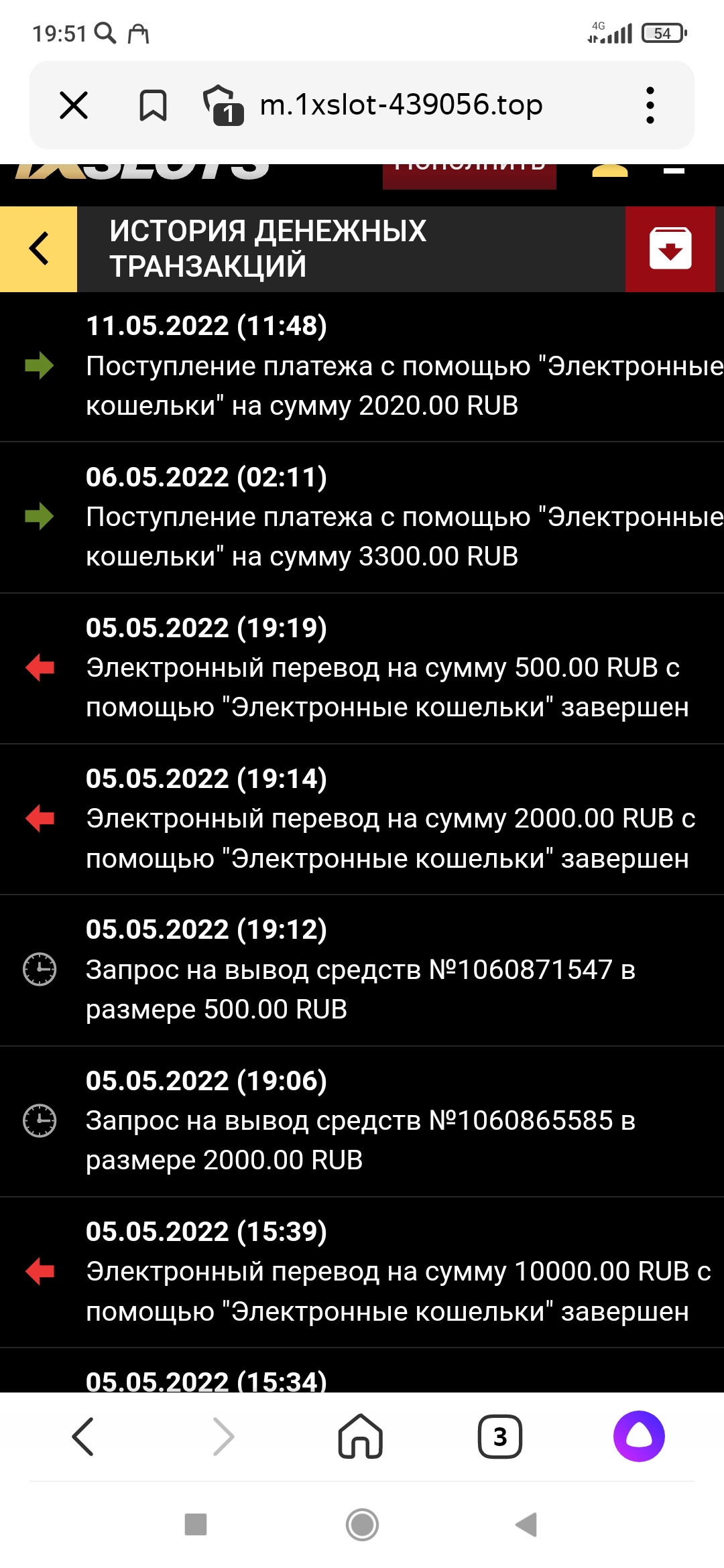
Task: Open the site protection shield icon
Action: pos(221,105)
